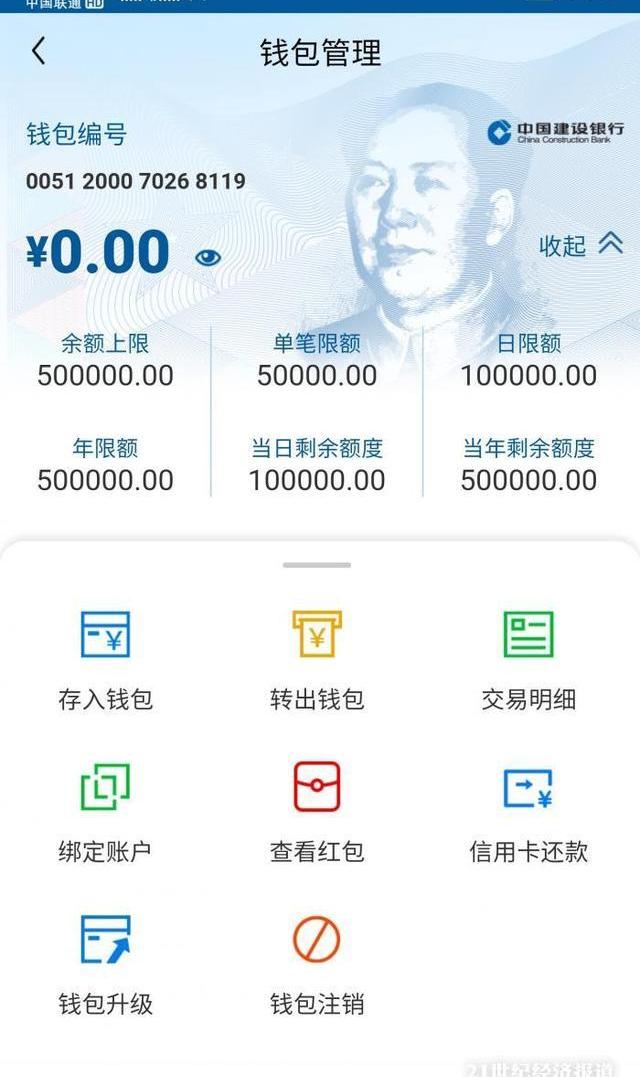Check 查看红包 red packets
The height and width of the screenshot is (1077, 640).
317,810
